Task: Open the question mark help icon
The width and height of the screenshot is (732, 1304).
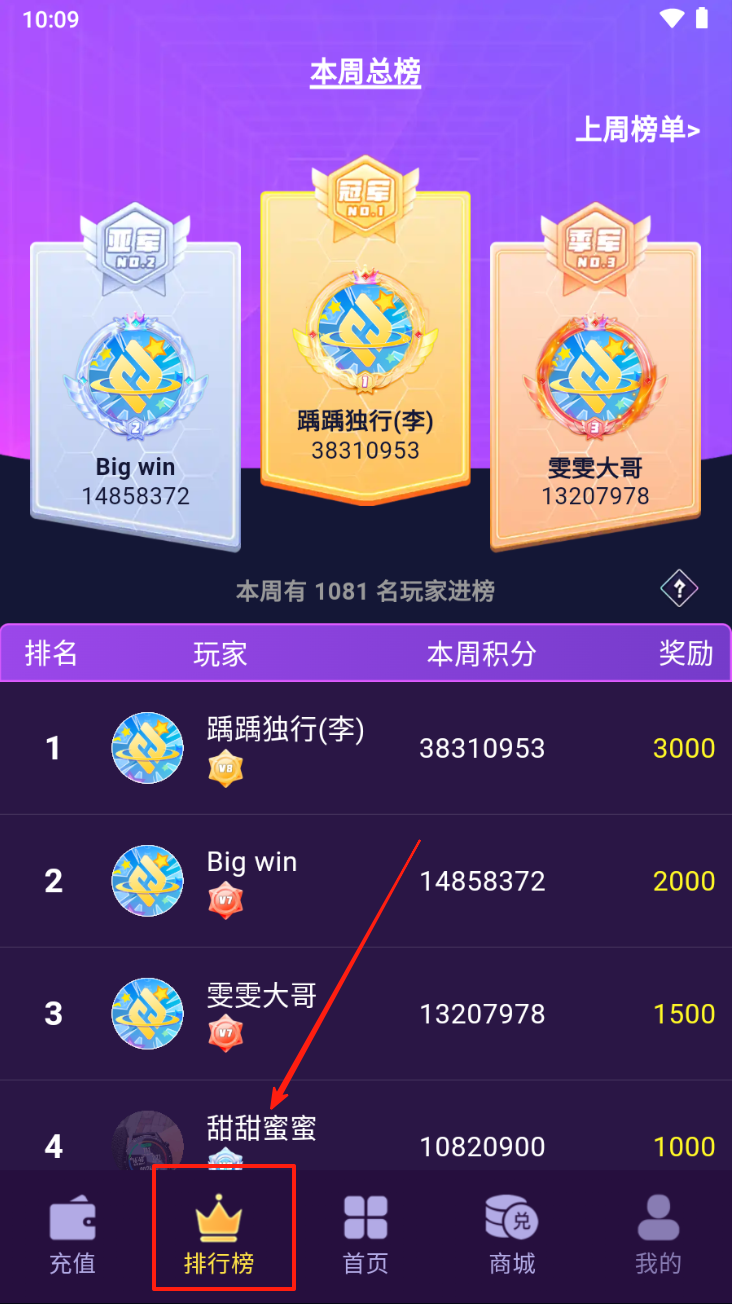Action: (679, 588)
